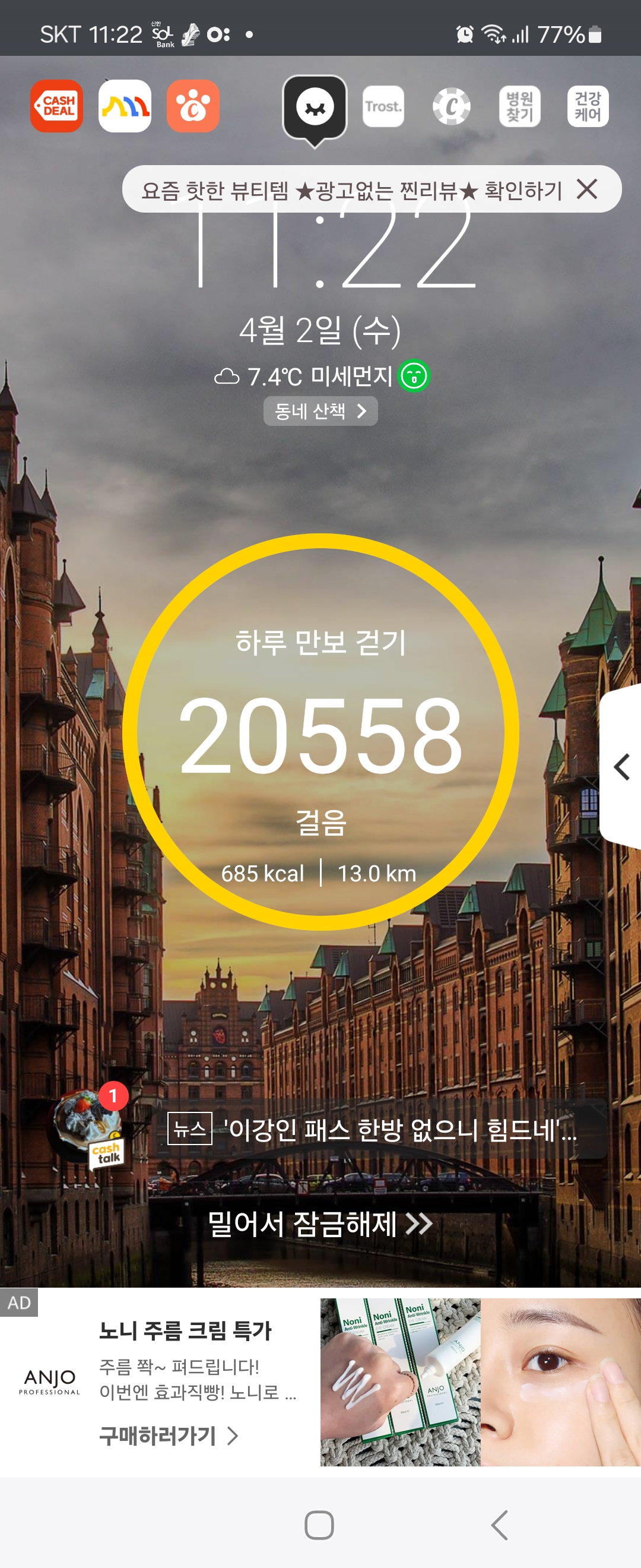Screen dimensions: 641x1568
Task: Go back using the navigation bar
Action: pyautogui.click(x=499, y=1525)
